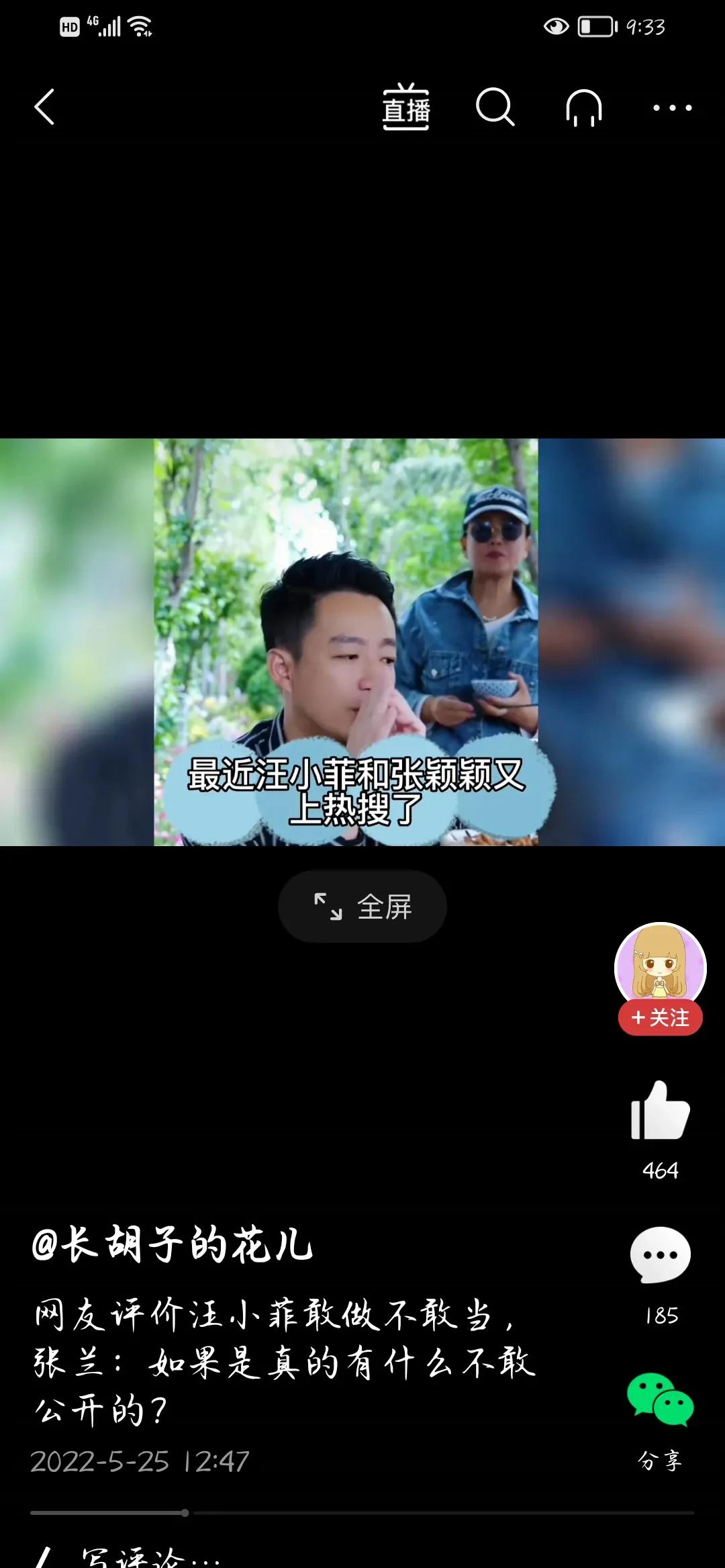Open the three-dot overflow menu

(672, 107)
